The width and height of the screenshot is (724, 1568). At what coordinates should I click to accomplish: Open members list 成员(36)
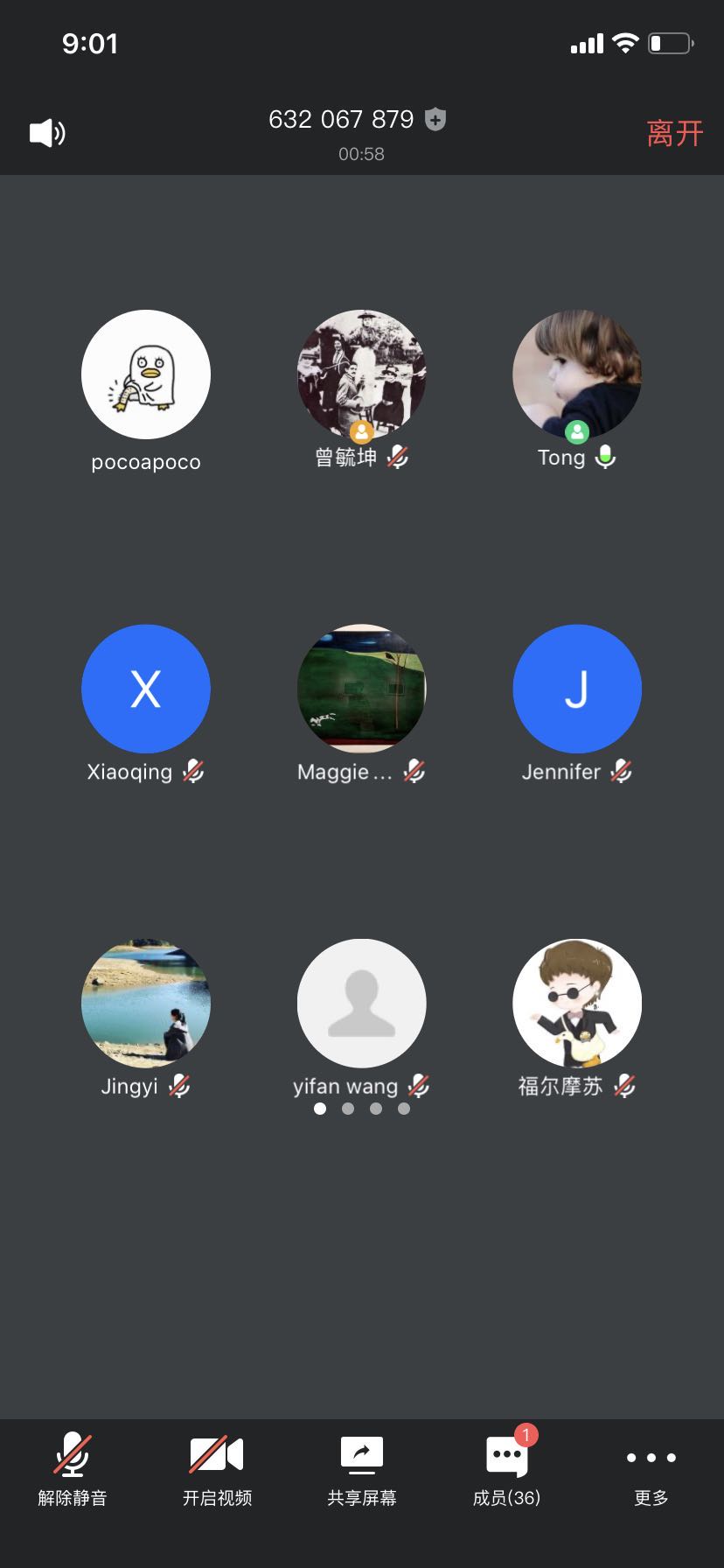pyautogui.click(x=507, y=1472)
